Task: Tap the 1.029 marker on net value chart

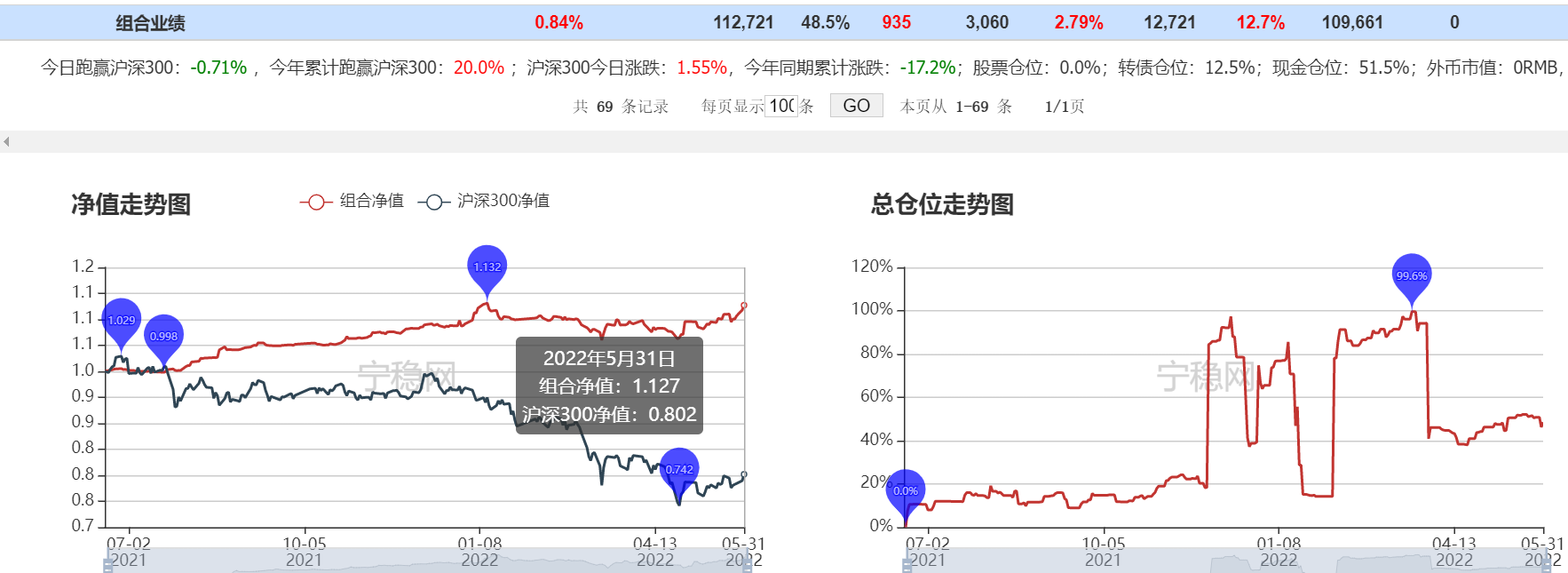Action: tap(122, 320)
